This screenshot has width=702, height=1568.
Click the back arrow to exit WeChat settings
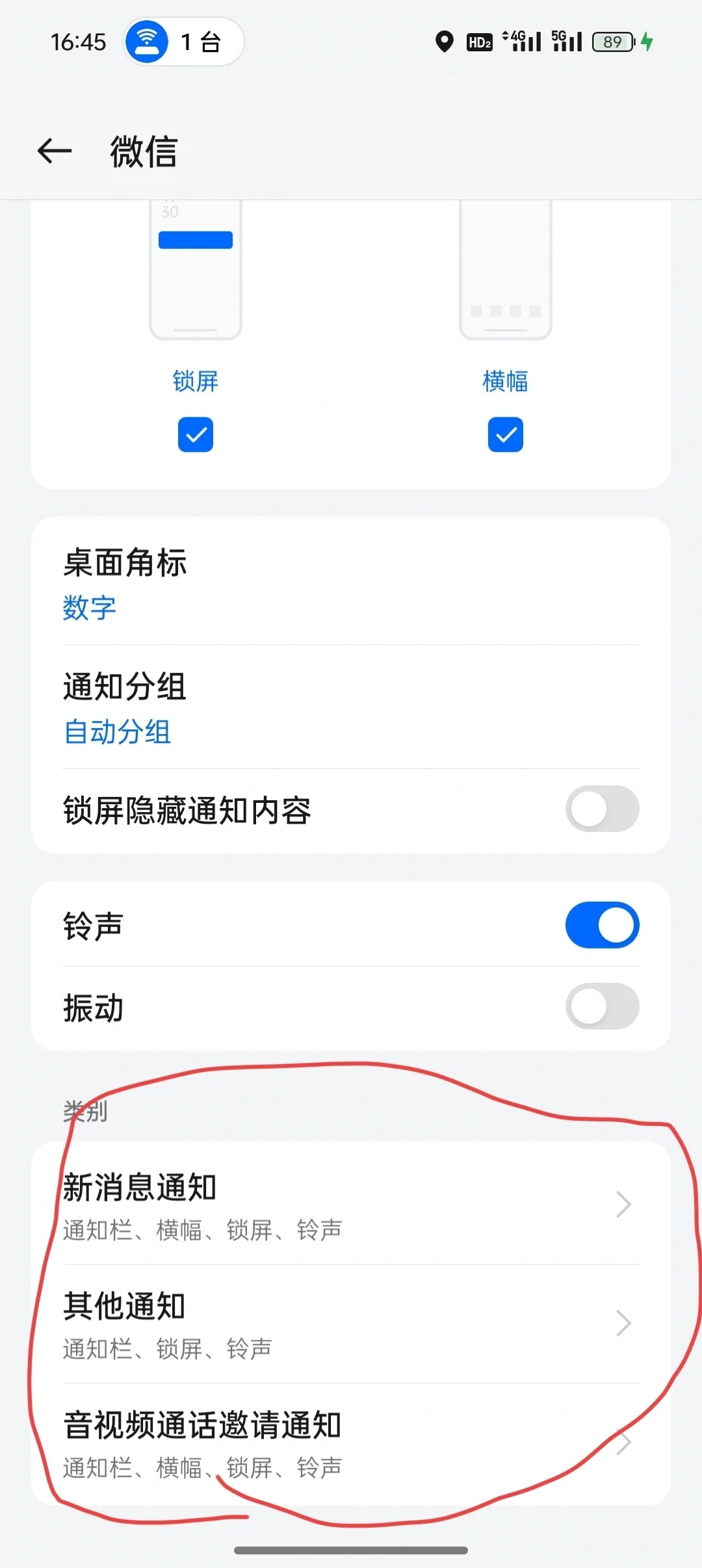point(55,151)
